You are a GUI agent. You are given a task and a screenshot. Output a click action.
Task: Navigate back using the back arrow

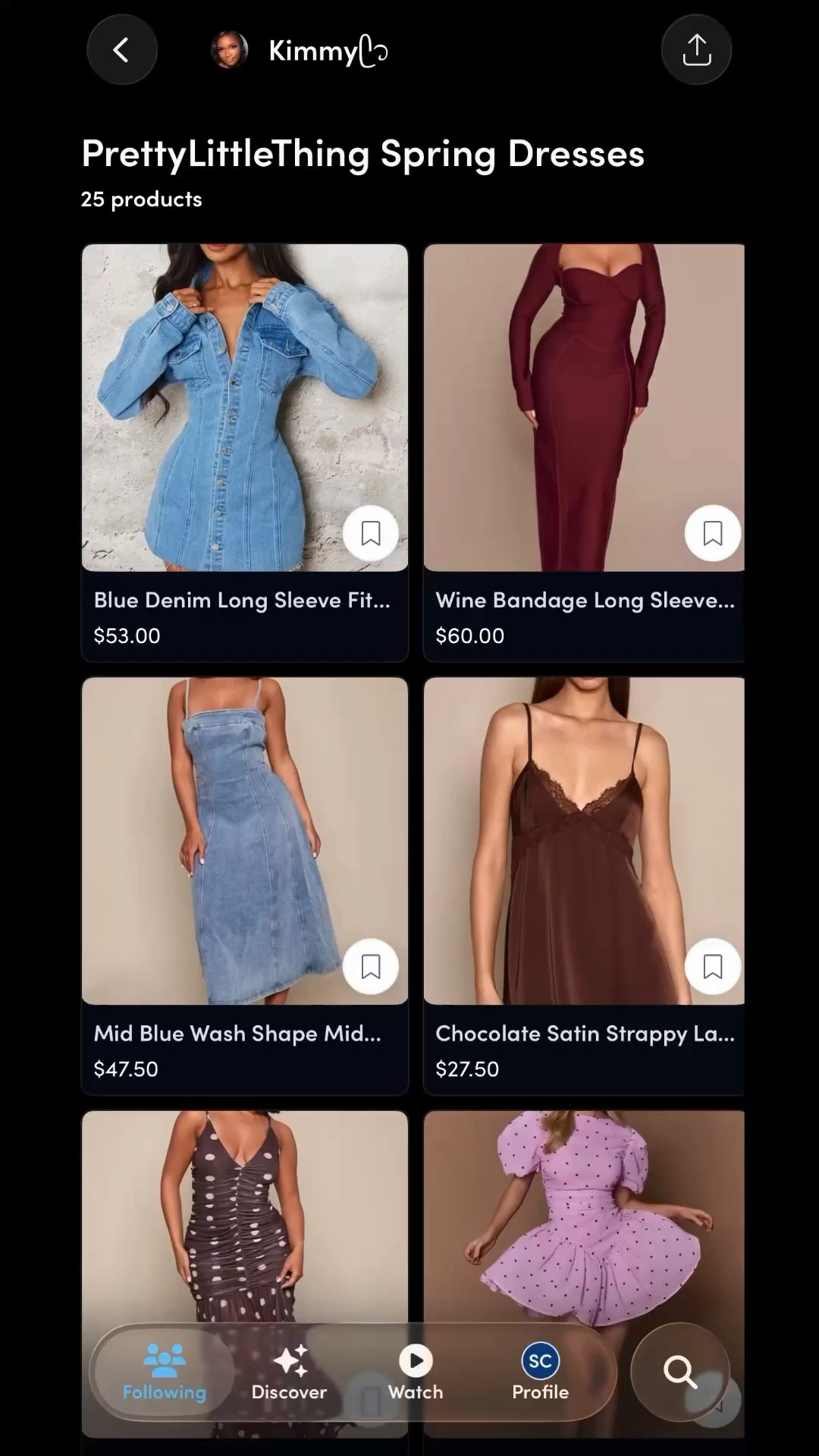[x=122, y=49]
